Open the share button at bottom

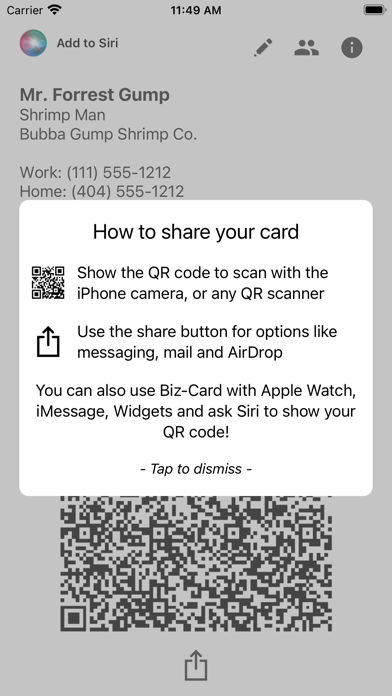[196, 665]
